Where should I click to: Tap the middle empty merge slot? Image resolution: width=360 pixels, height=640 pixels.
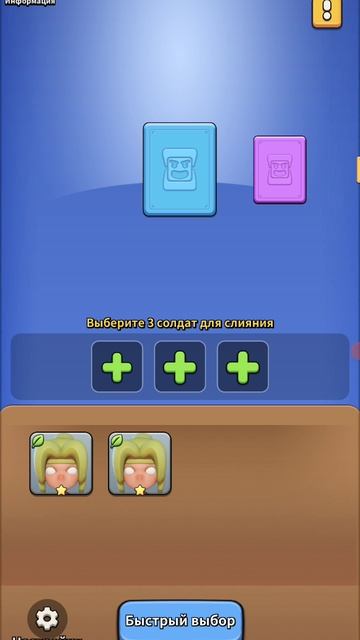point(180,367)
